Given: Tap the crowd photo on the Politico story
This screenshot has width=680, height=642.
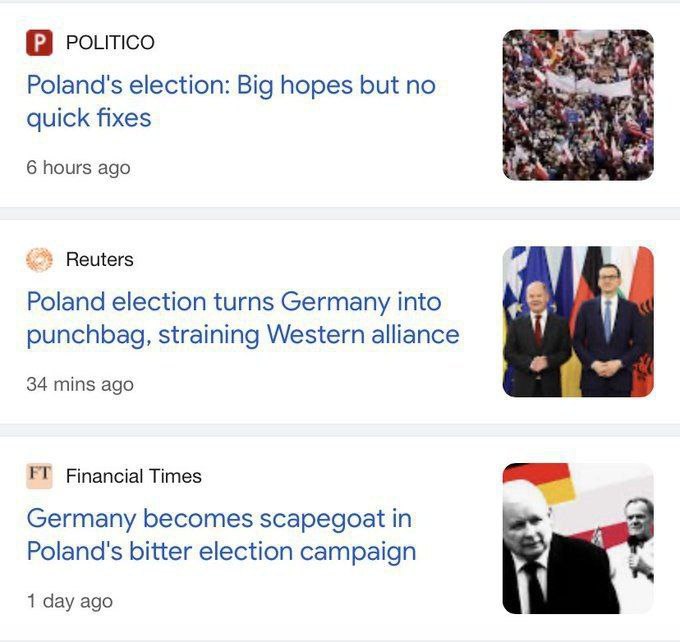Looking at the screenshot, I should (578, 105).
